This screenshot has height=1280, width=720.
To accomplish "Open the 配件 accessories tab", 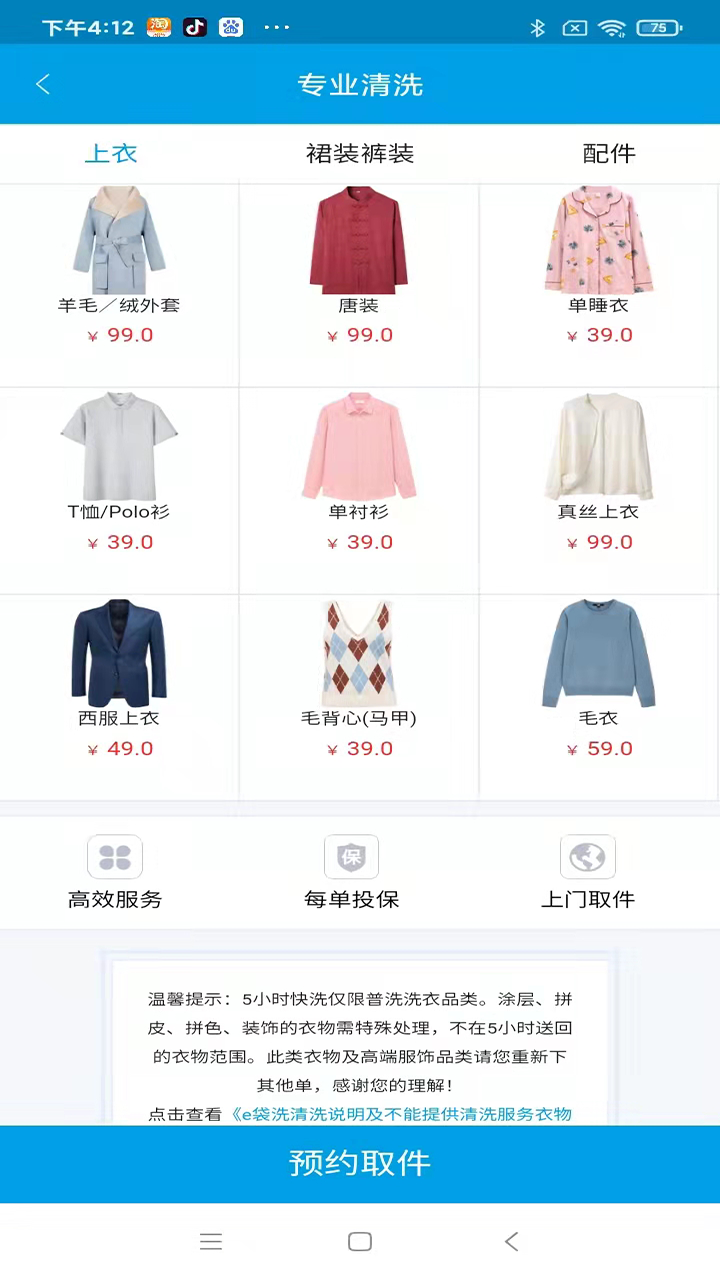I will click(x=608, y=154).
